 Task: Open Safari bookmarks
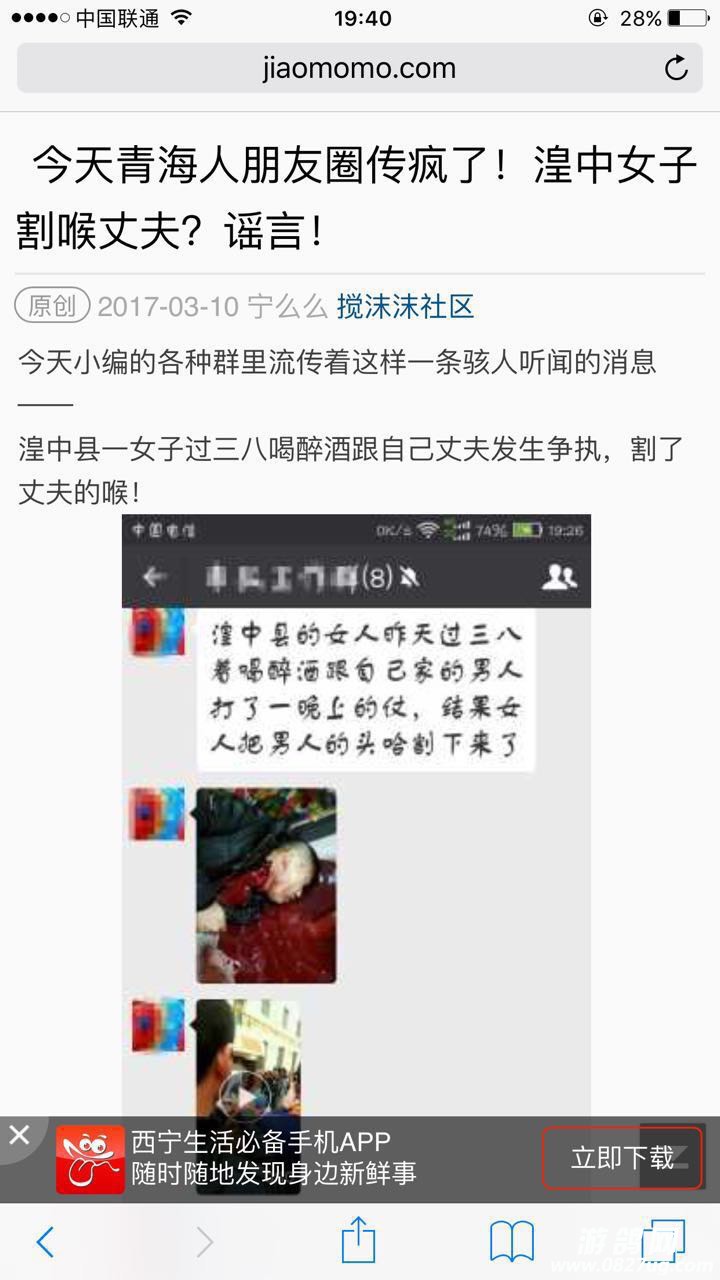click(511, 1242)
